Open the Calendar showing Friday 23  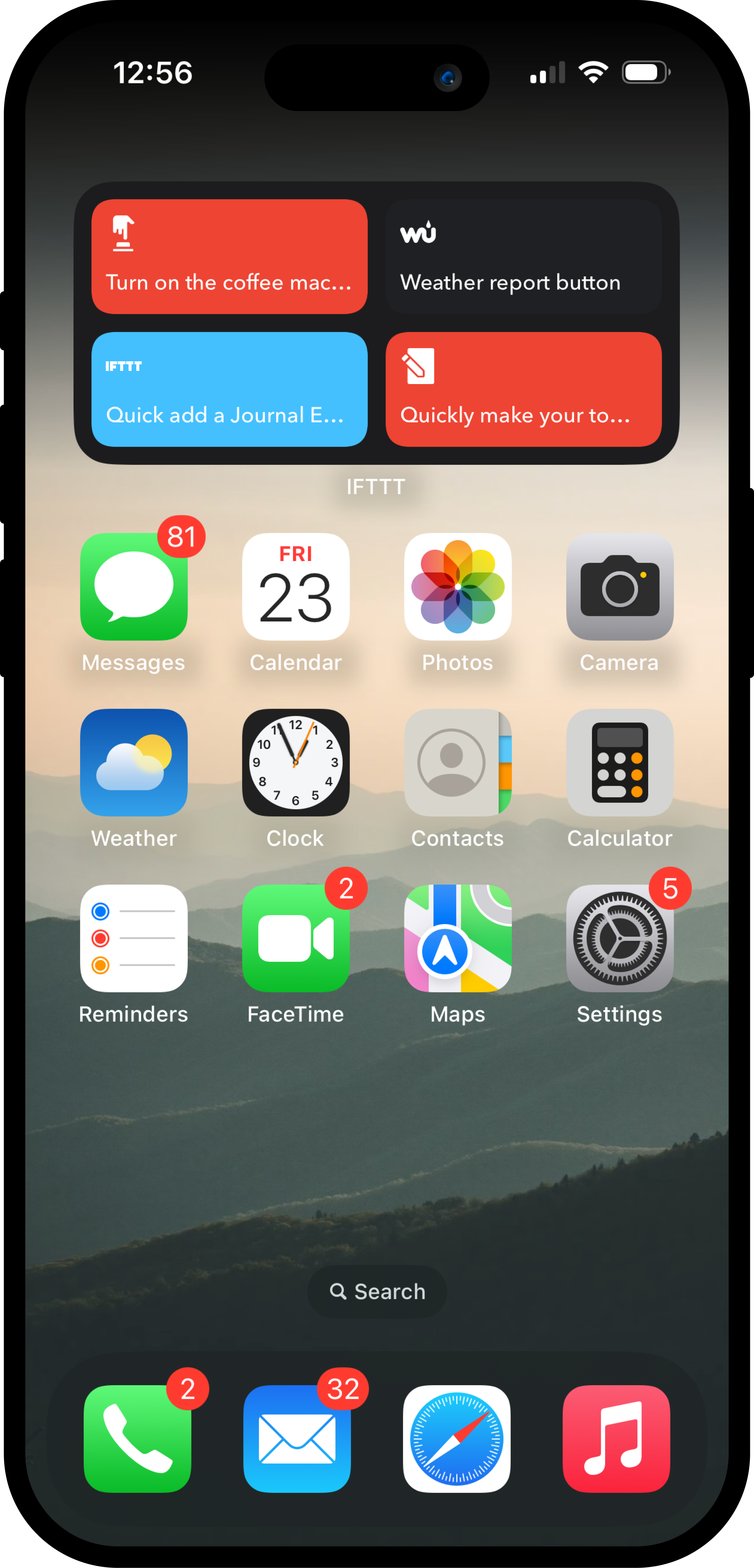296,587
